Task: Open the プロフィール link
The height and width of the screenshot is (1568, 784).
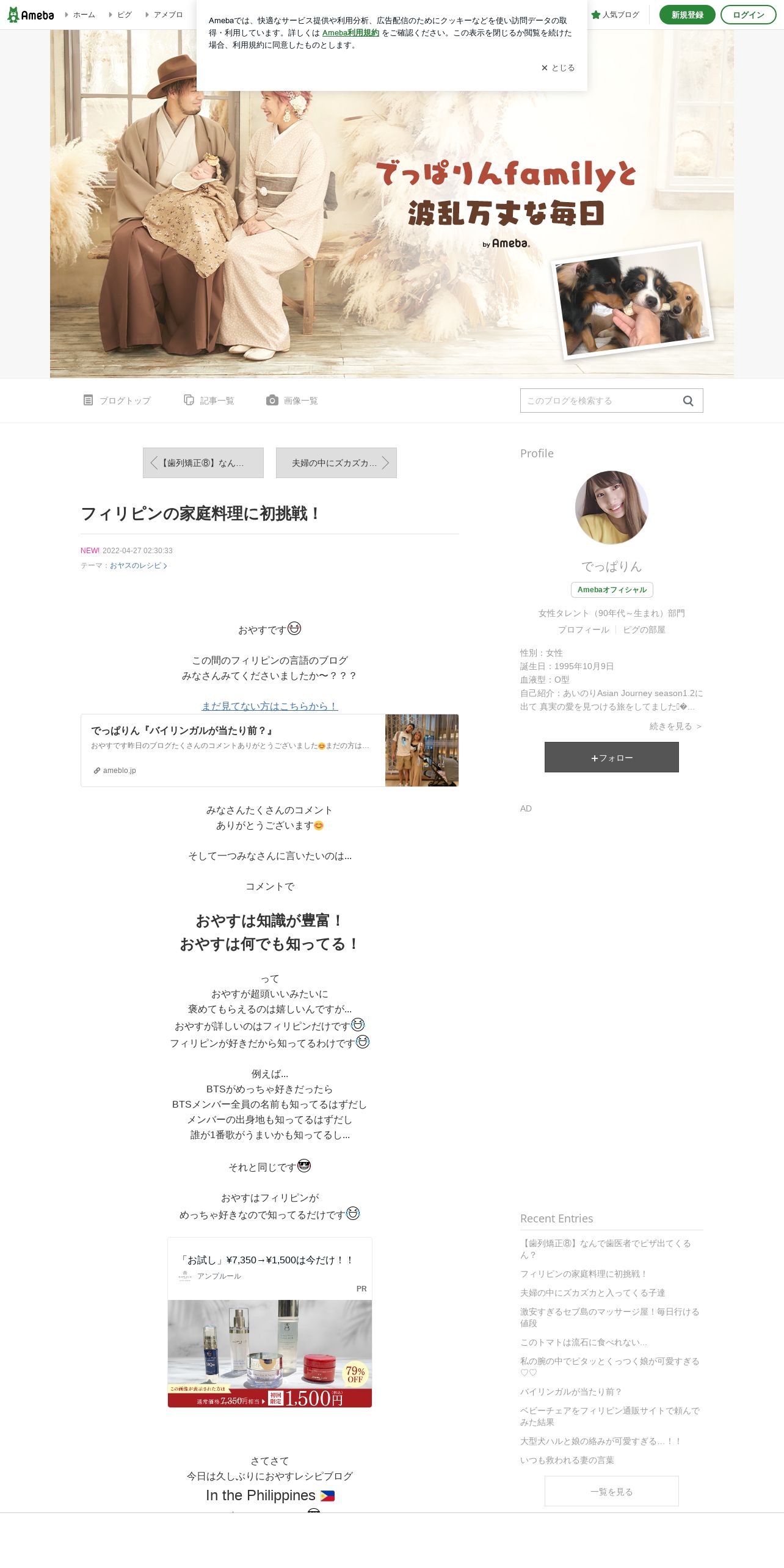Action: pyautogui.click(x=584, y=630)
